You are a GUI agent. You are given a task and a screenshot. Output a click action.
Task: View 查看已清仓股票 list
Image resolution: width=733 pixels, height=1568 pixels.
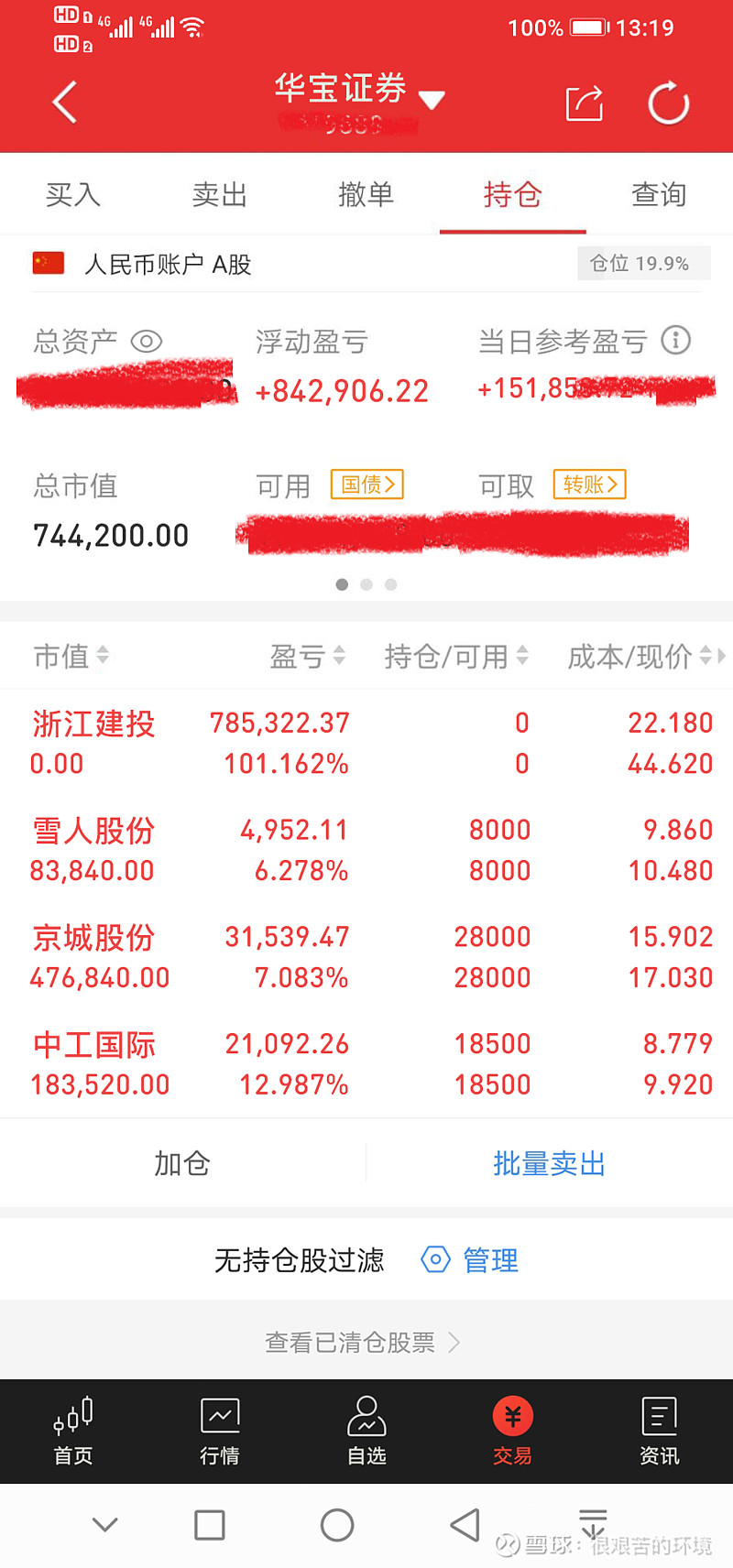[x=363, y=1343]
